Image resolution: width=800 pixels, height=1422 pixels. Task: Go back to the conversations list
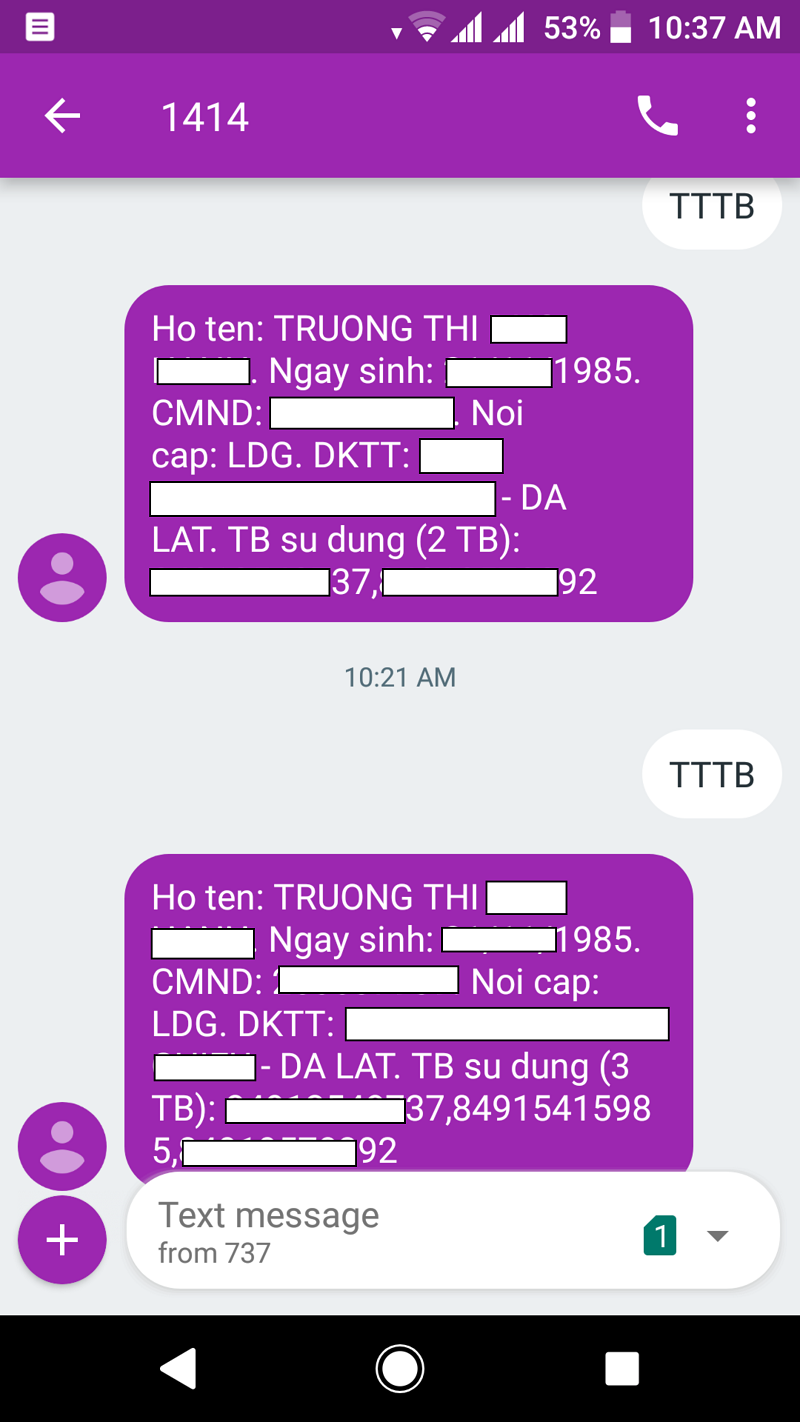pyautogui.click(x=62, y=117)
